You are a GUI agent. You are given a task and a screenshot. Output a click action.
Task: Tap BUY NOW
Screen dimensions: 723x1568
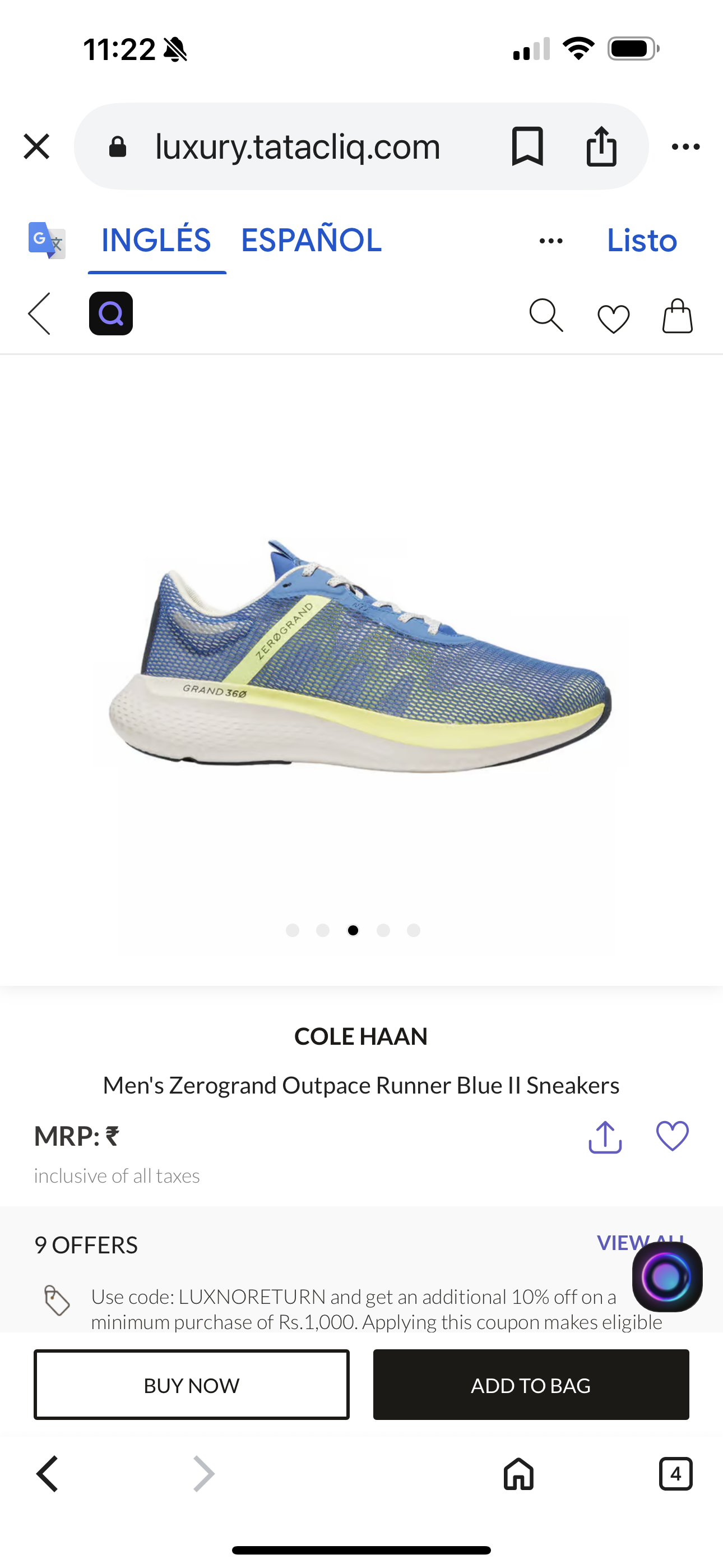click(x=192, y=1385)
